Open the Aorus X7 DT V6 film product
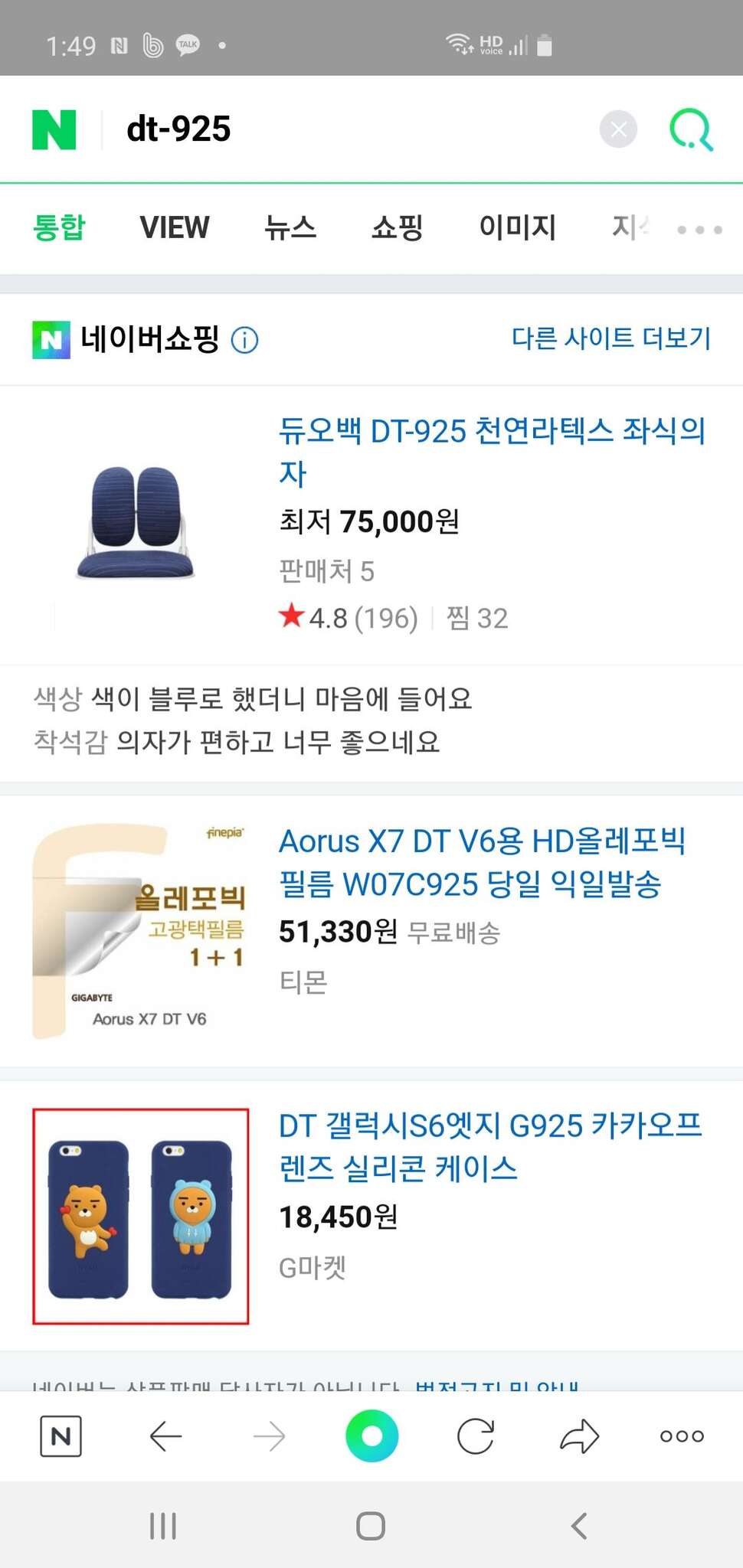 482,862
